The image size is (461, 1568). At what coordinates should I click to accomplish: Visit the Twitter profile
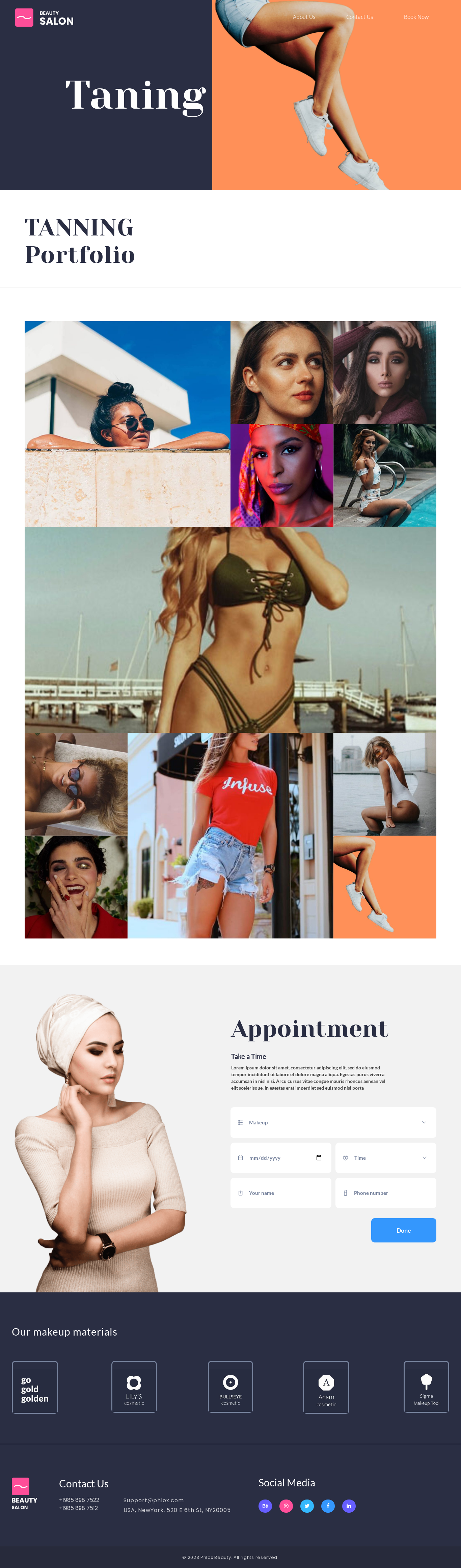(307, 1506)
